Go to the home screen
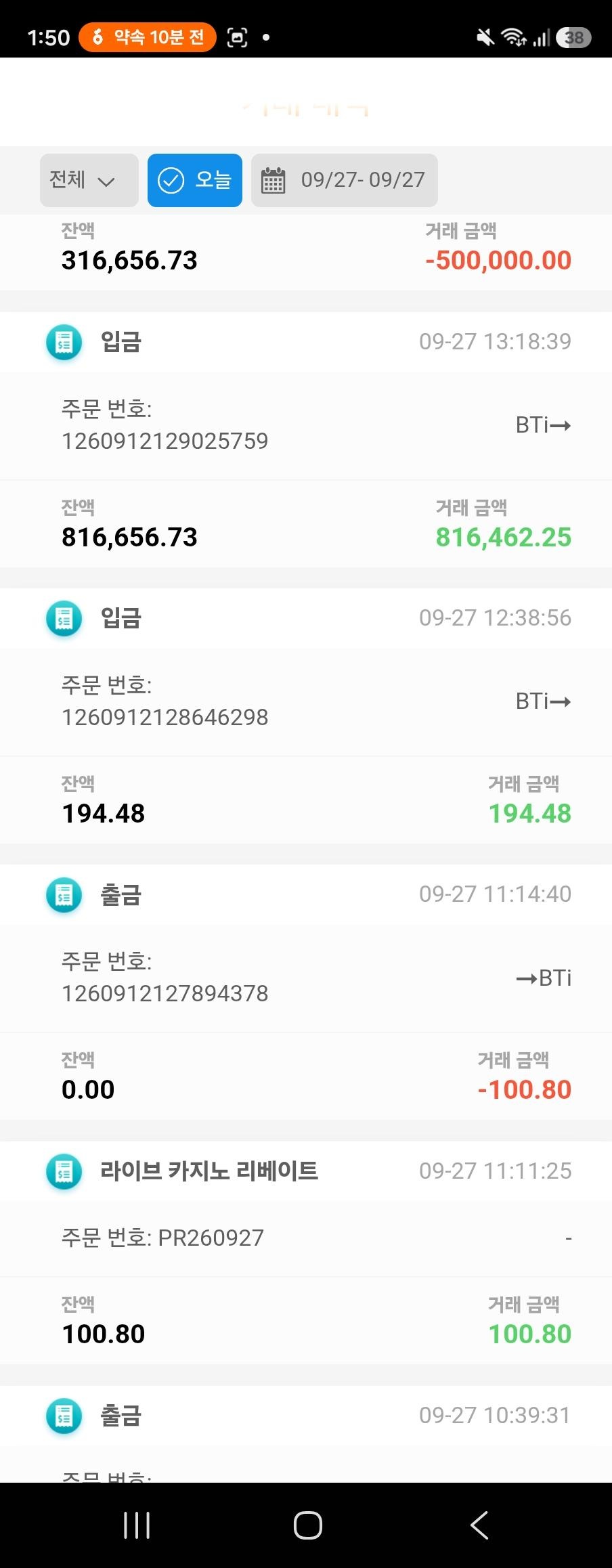This screenshot has height=1568, width=612. tap(307, 1525)
